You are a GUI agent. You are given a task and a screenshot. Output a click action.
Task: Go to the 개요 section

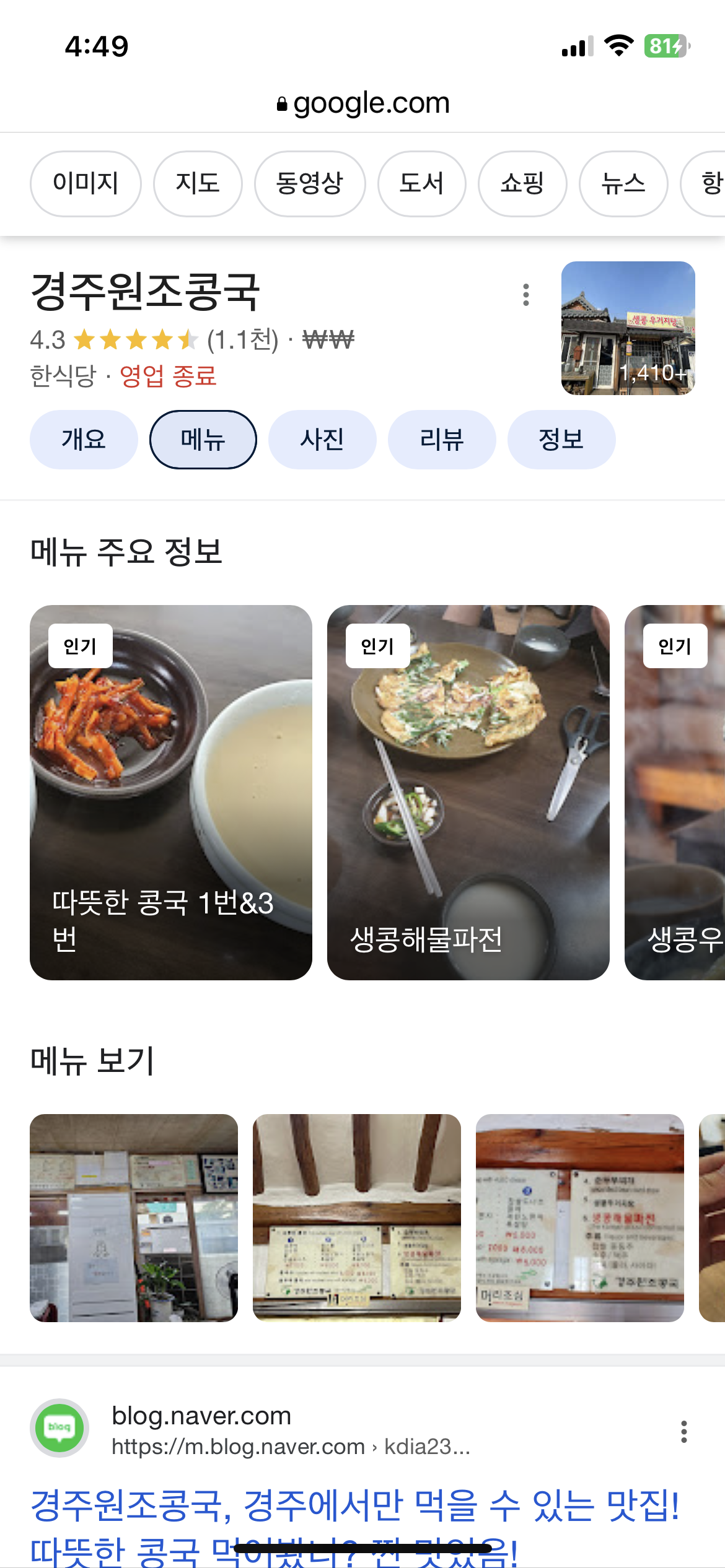pyautogui.click(x=84, y=440)
